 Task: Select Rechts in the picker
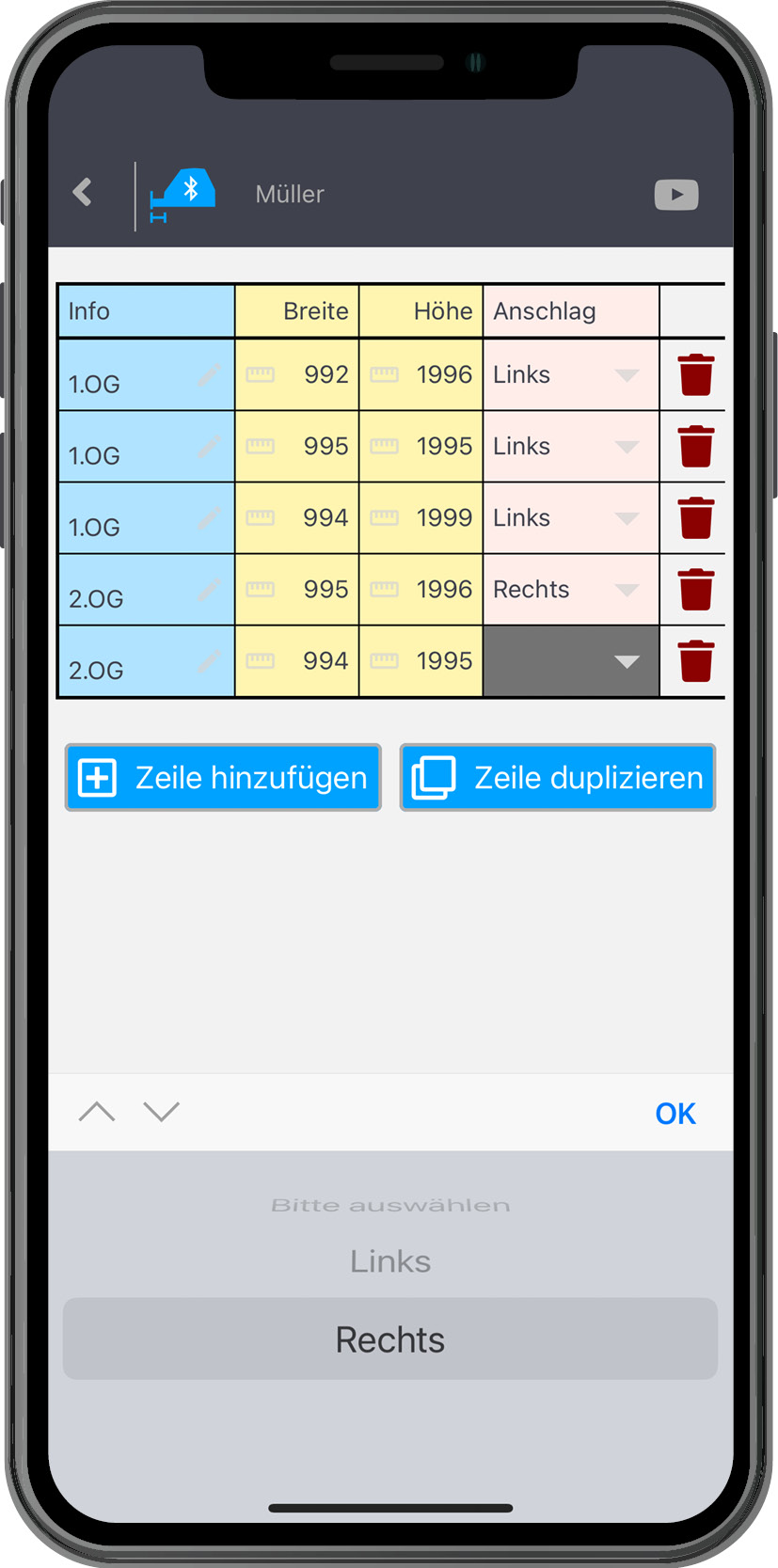(390, 1339)
